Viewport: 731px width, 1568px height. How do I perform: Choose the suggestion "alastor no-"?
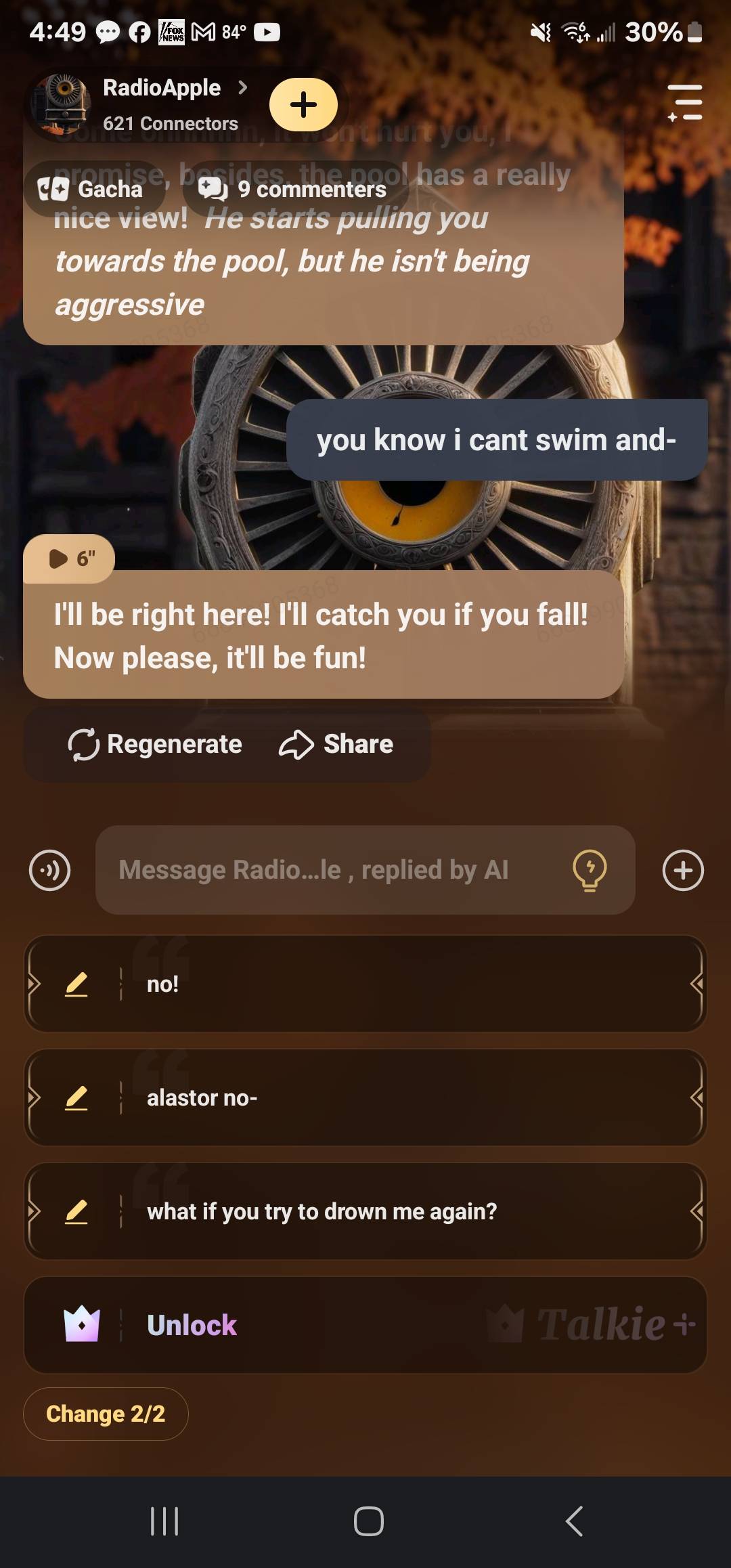[x=365, y=1097]
